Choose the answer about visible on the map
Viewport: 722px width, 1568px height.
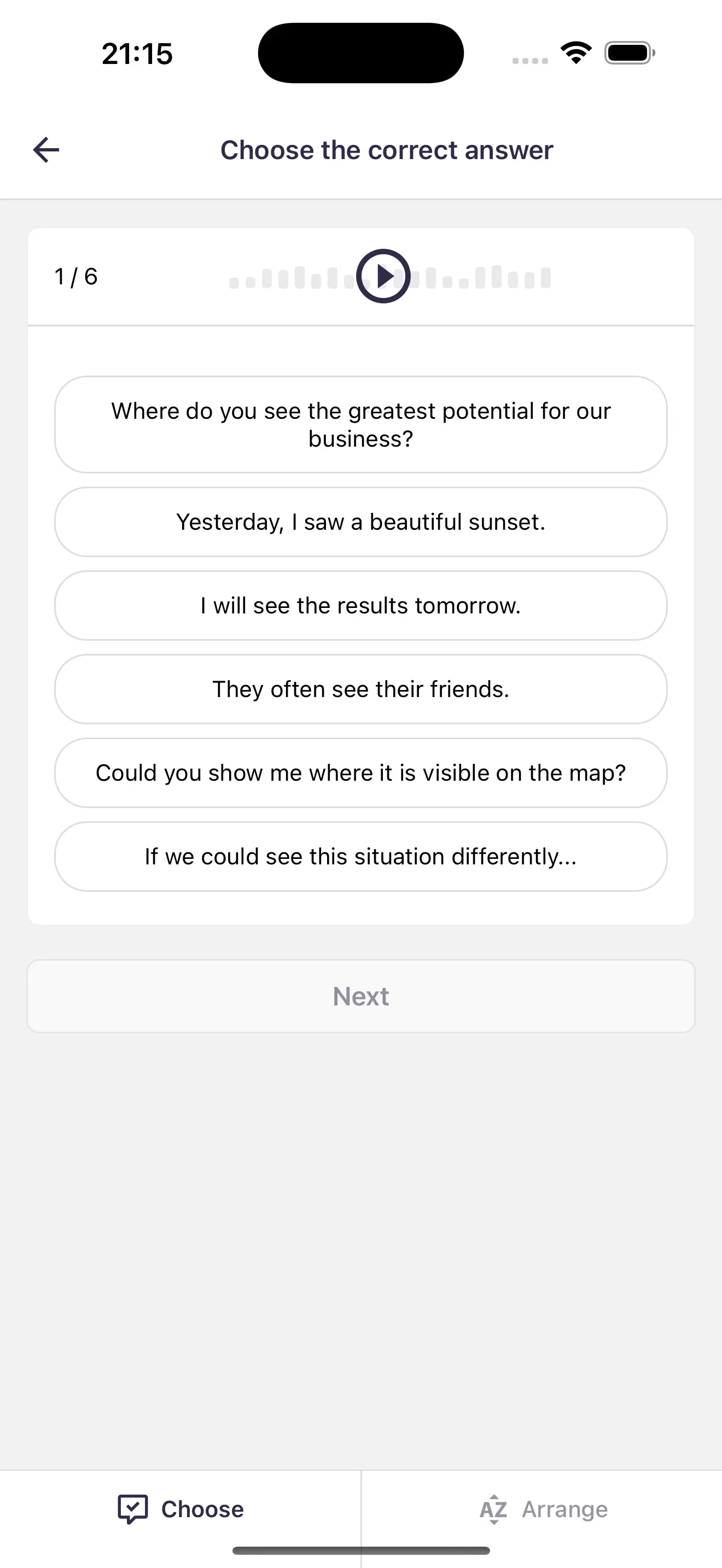(360, 773)
